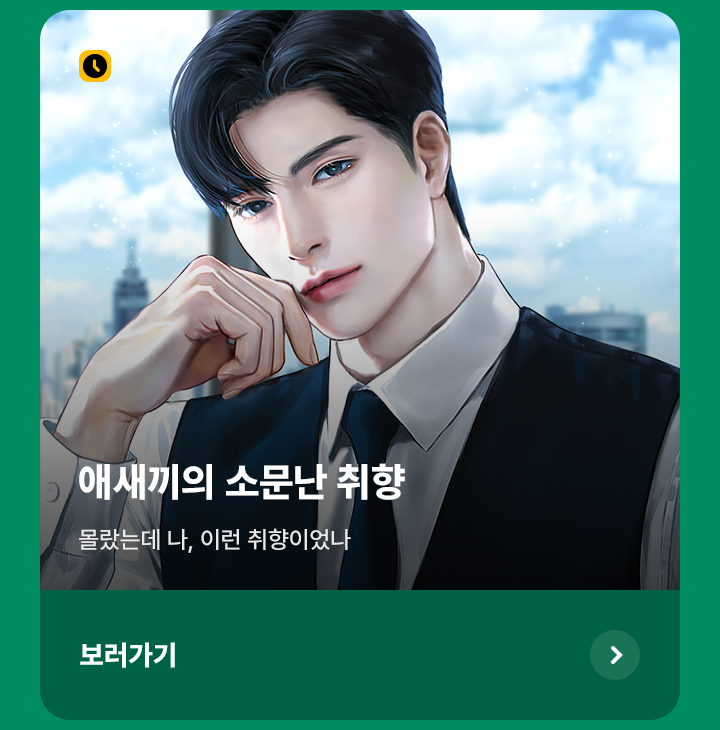Open the 애새끼의 소문난 취향 webtoon card
The width and height of the screenshot is (720, 730).
(x=360, y=300)
